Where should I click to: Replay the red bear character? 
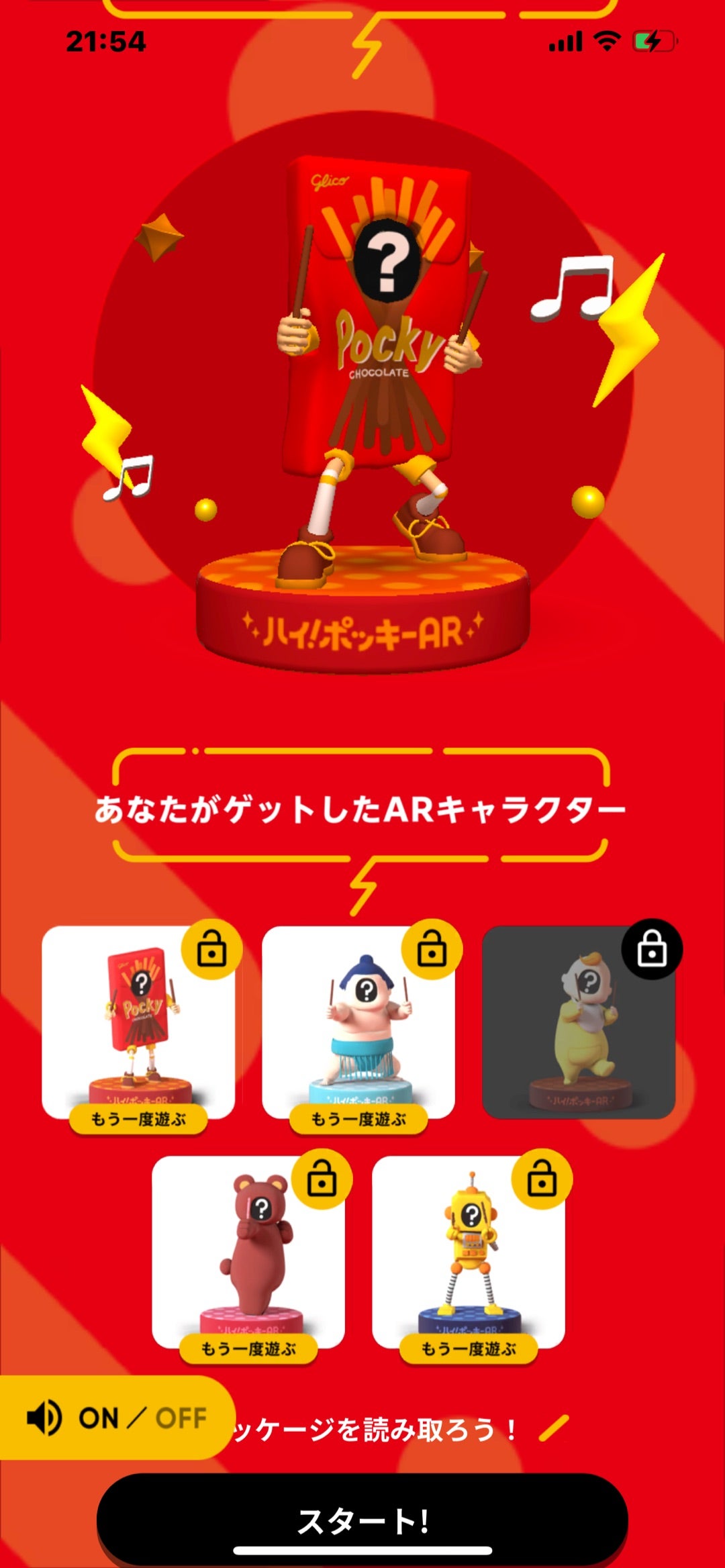tap(248, 1349)
